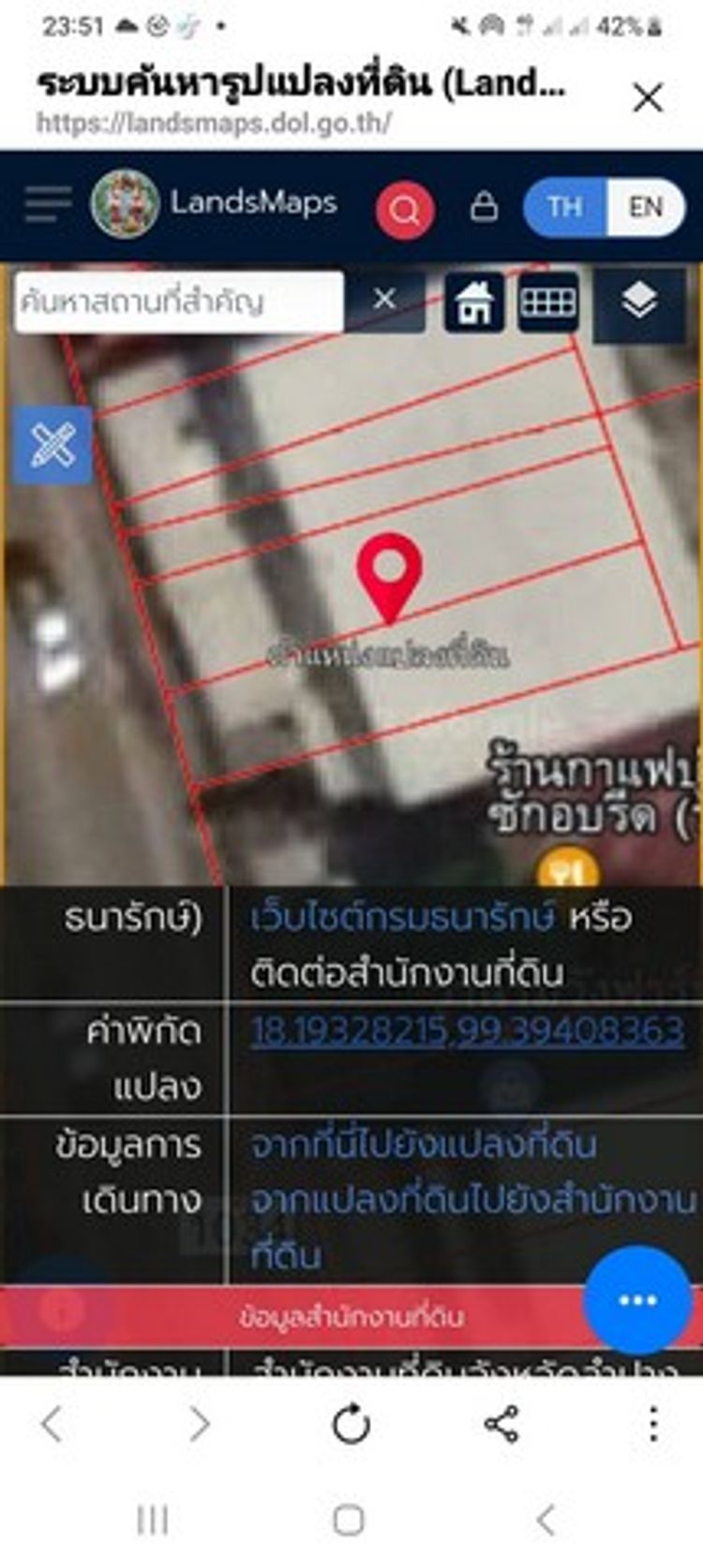This screenshot has width=703, height=1568.
Task: Open the house icon tool
Action: 473,302
